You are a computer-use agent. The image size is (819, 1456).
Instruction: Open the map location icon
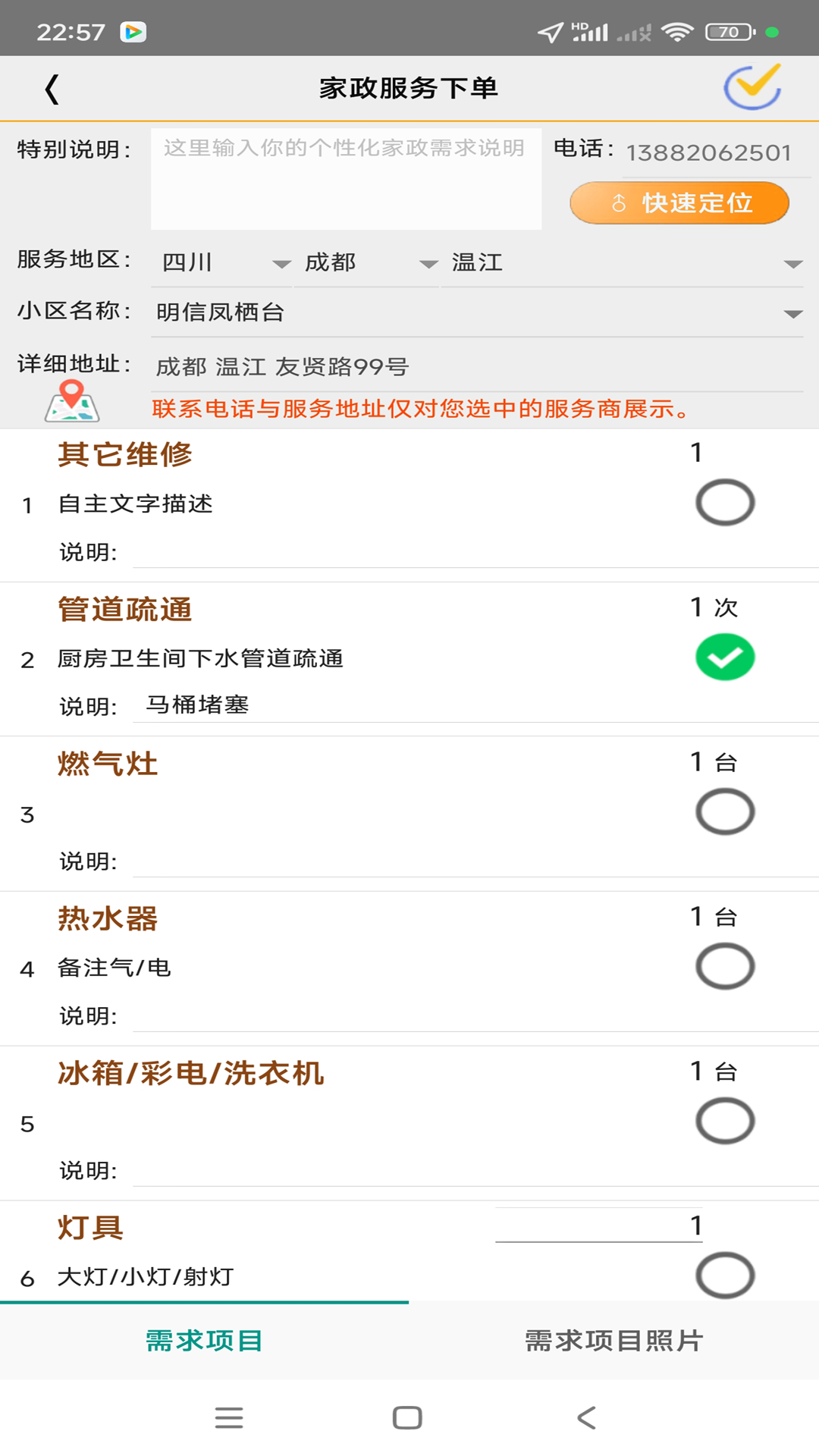(71, 402)
